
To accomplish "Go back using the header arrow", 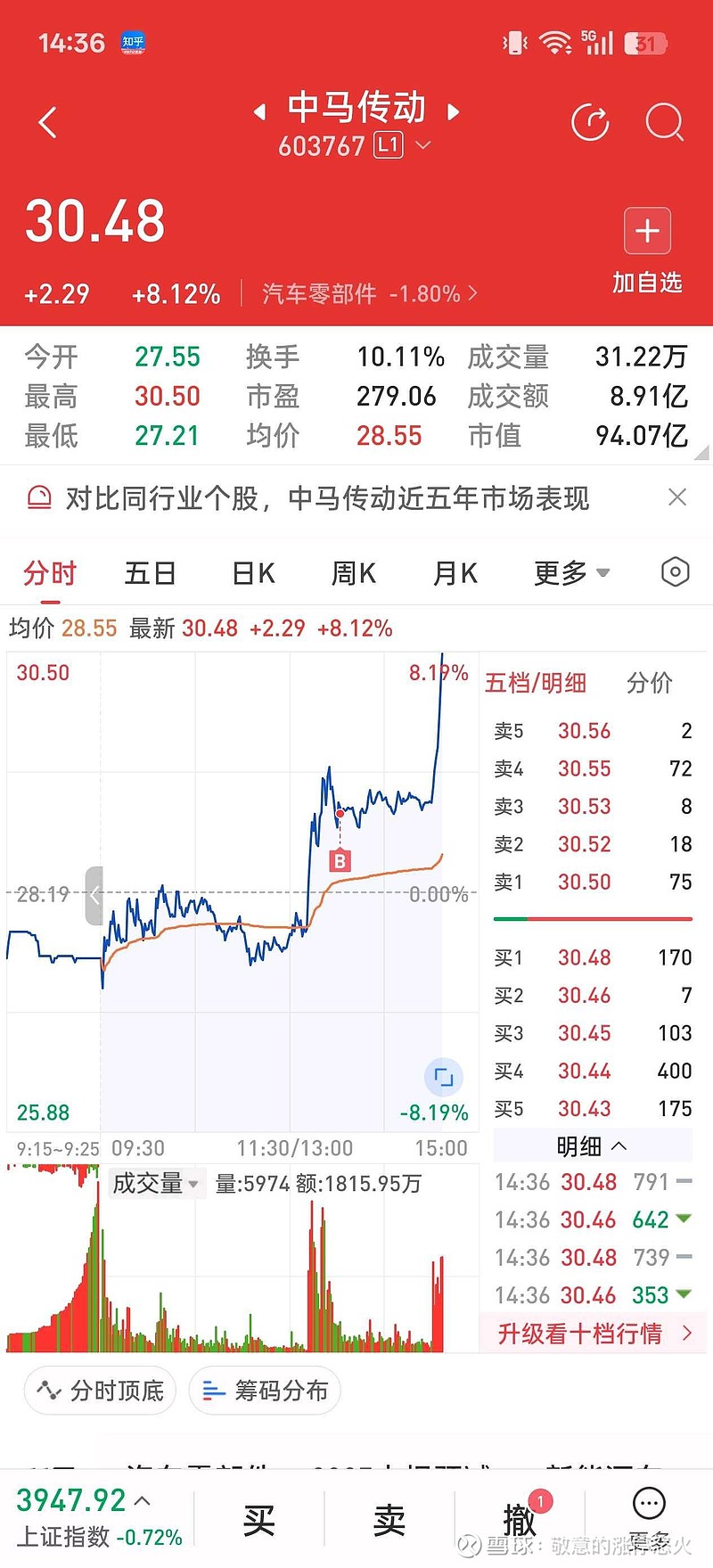I will coord(48,123).
